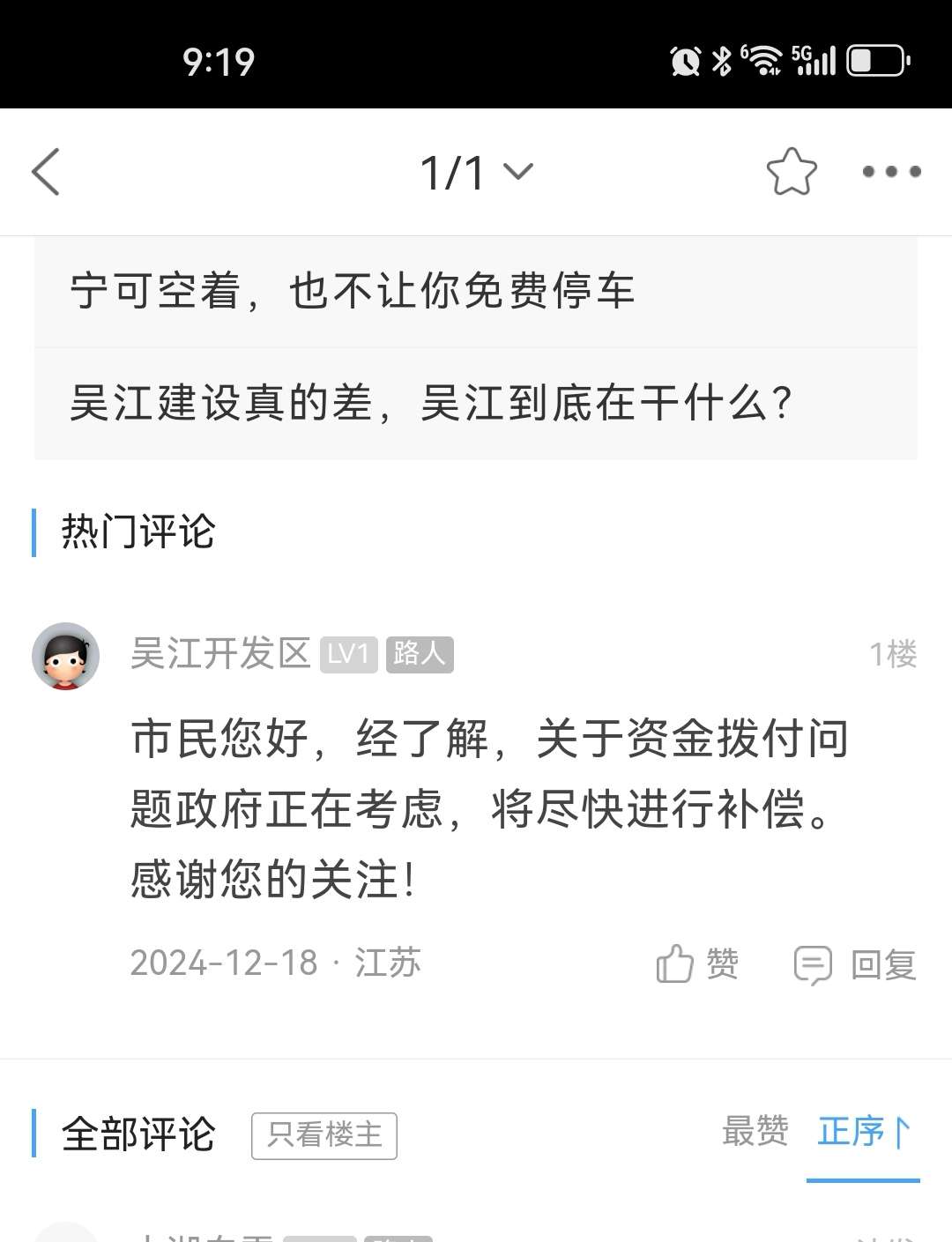Screen dimensions: 952x1242
Task: Open the avatar of 吴江开发区
Action: [x=65, y=656]
